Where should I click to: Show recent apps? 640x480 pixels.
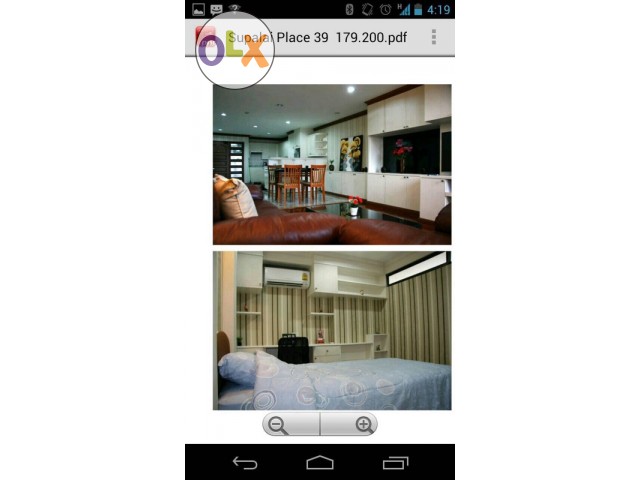pyautogui.click(x=395, y=463)
